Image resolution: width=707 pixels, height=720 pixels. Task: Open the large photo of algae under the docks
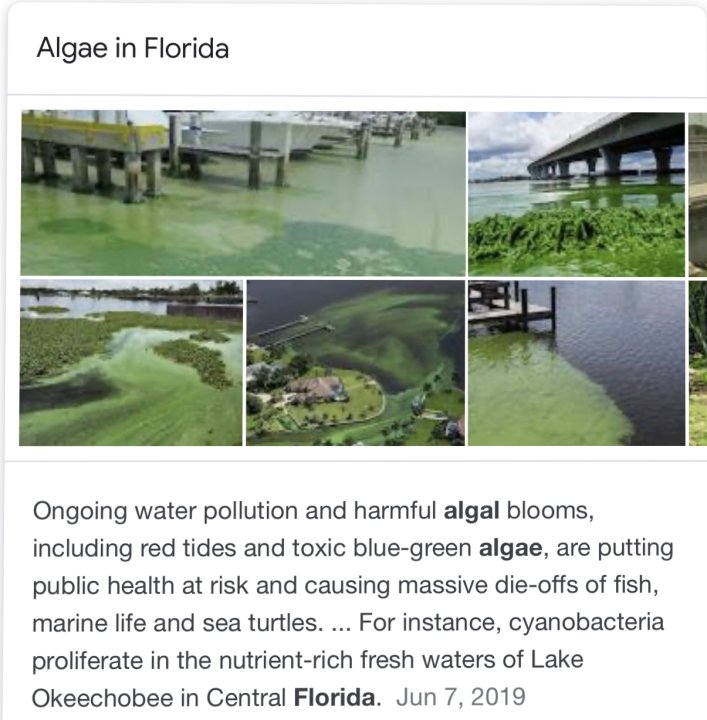243,192
